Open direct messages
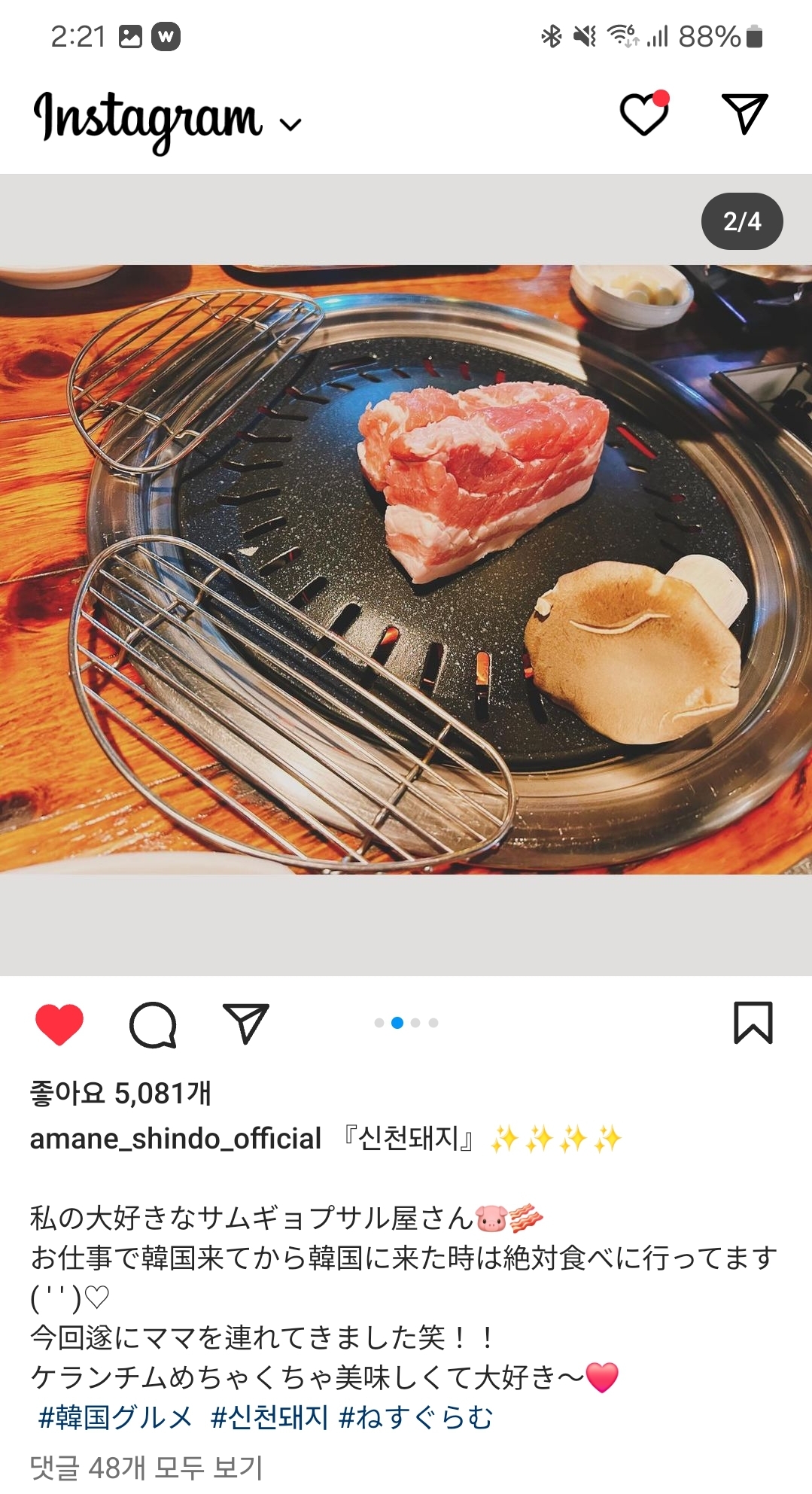The height and width of the screenshot is (1494, 812). click(x=744, y=114)
